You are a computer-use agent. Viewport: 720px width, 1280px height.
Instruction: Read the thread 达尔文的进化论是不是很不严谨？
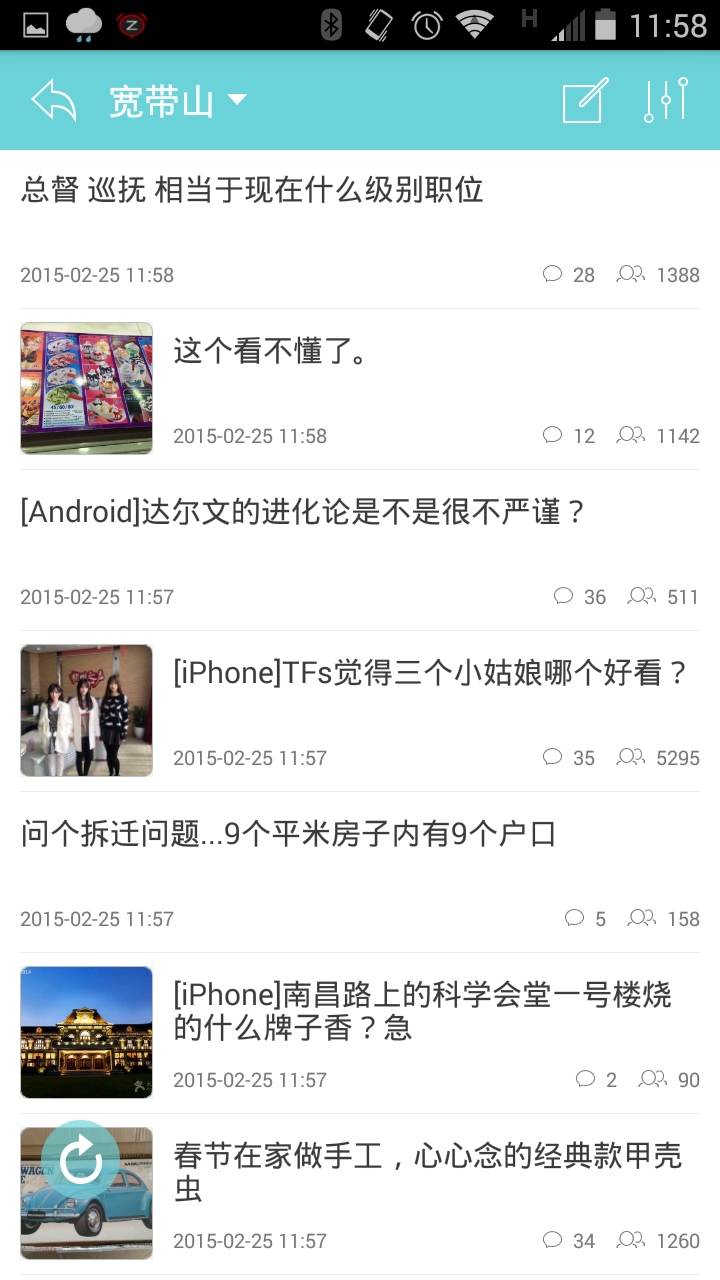(x=303, y=512)
